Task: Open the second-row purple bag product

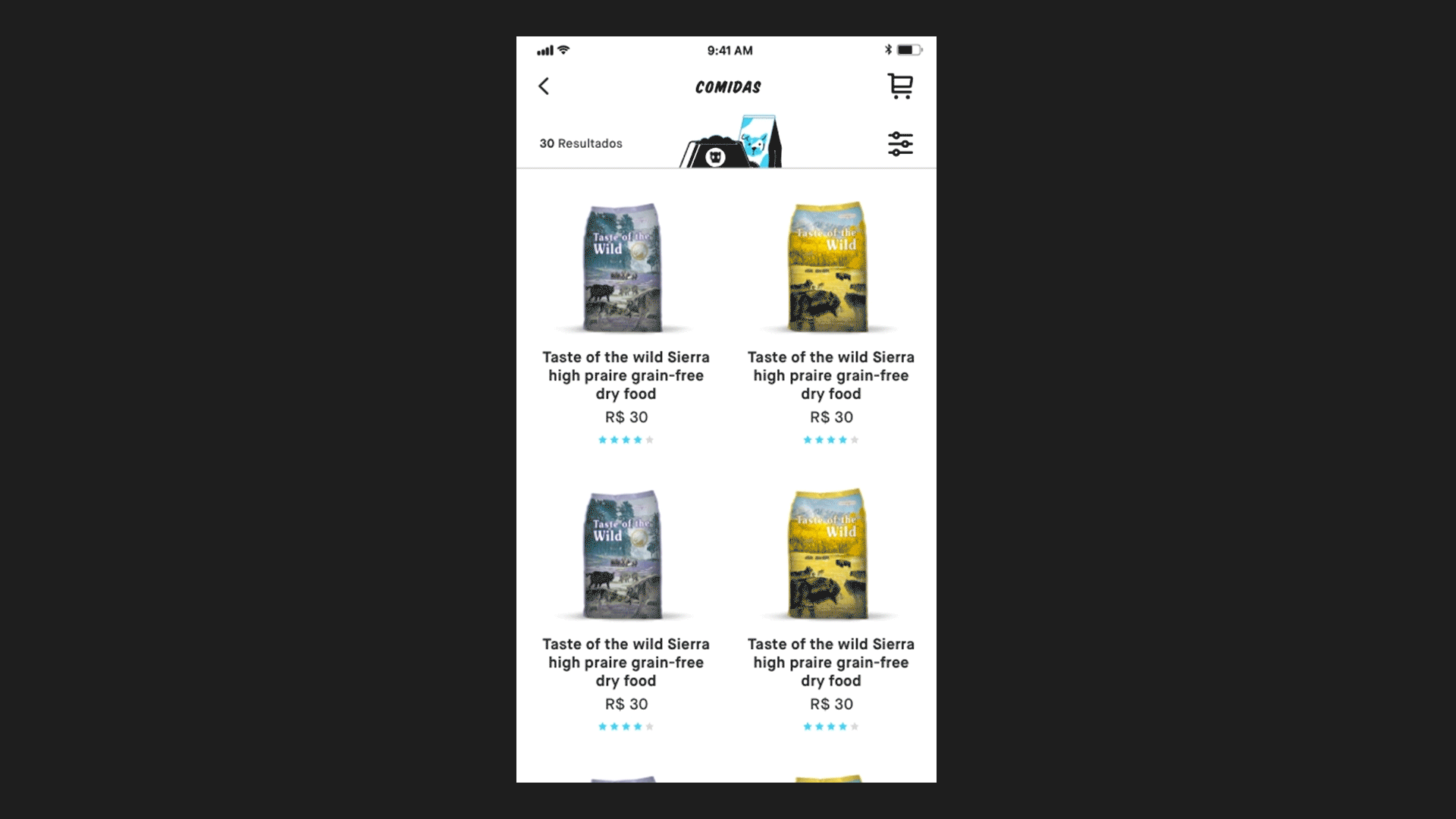Action: [623, 554]
